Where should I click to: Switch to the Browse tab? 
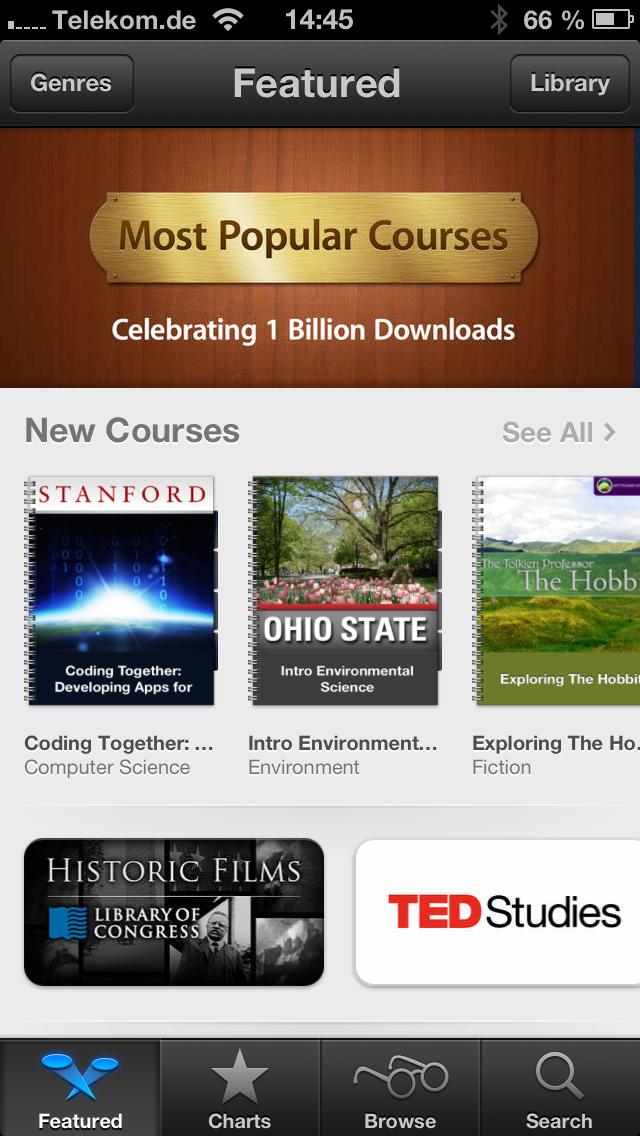click(x=400, y=1088)
